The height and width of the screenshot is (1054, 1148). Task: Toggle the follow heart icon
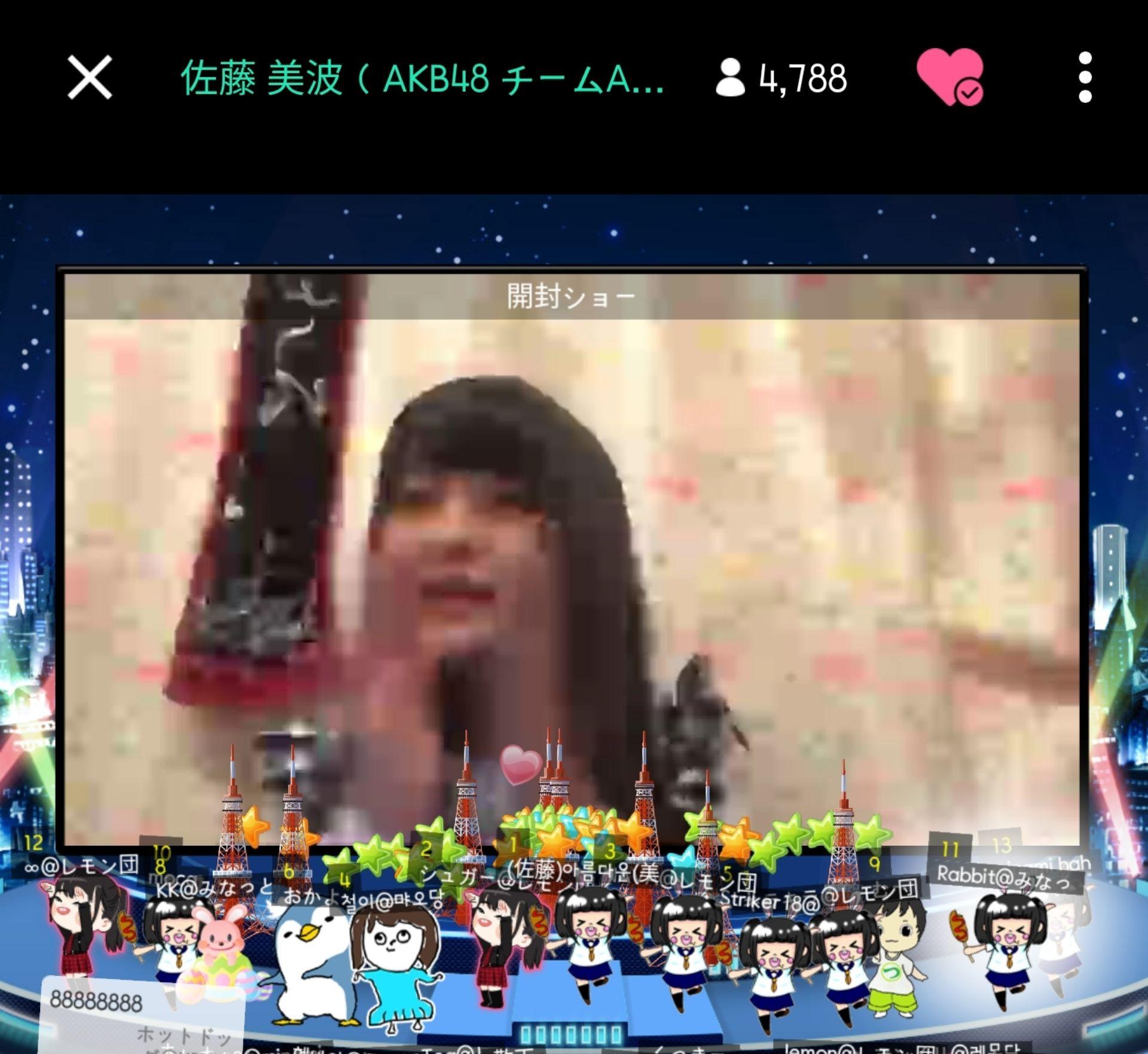point(949,78)
